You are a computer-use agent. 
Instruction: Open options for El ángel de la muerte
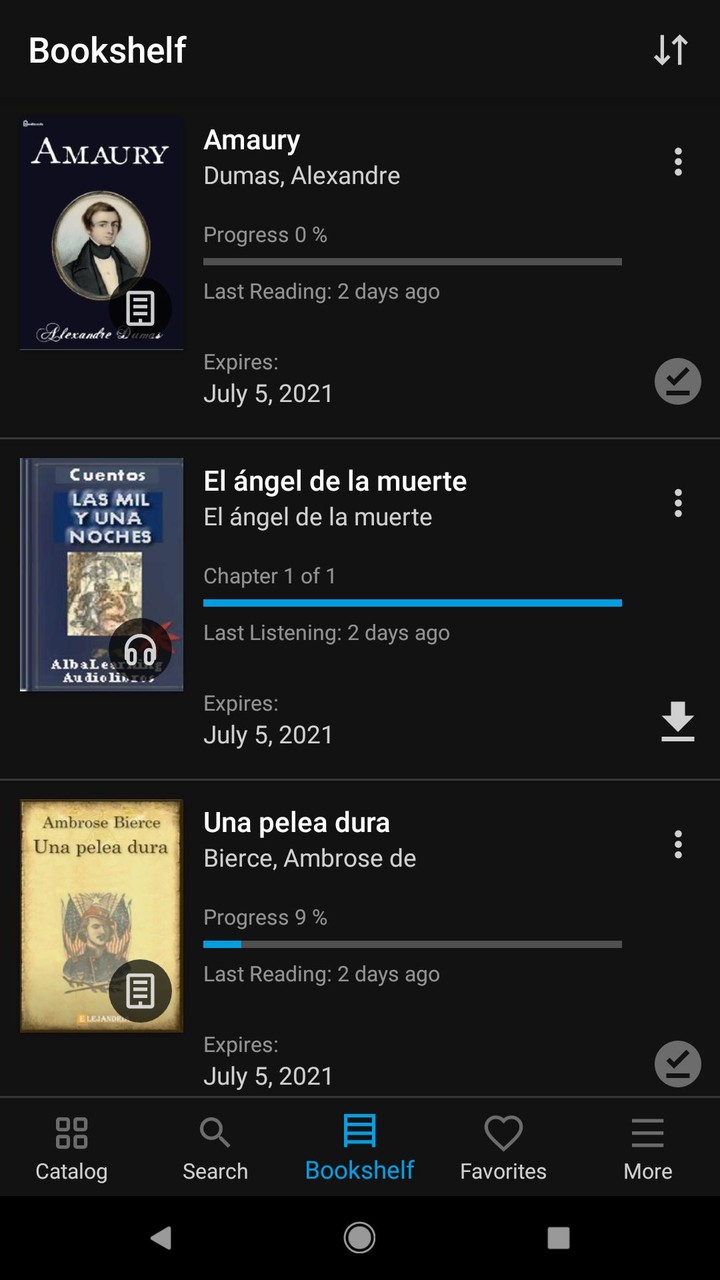(x=678, y=503)
